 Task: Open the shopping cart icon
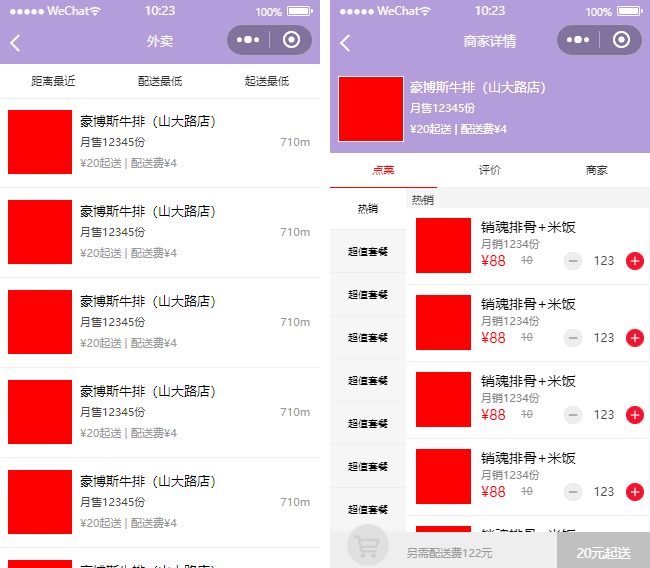367,546
